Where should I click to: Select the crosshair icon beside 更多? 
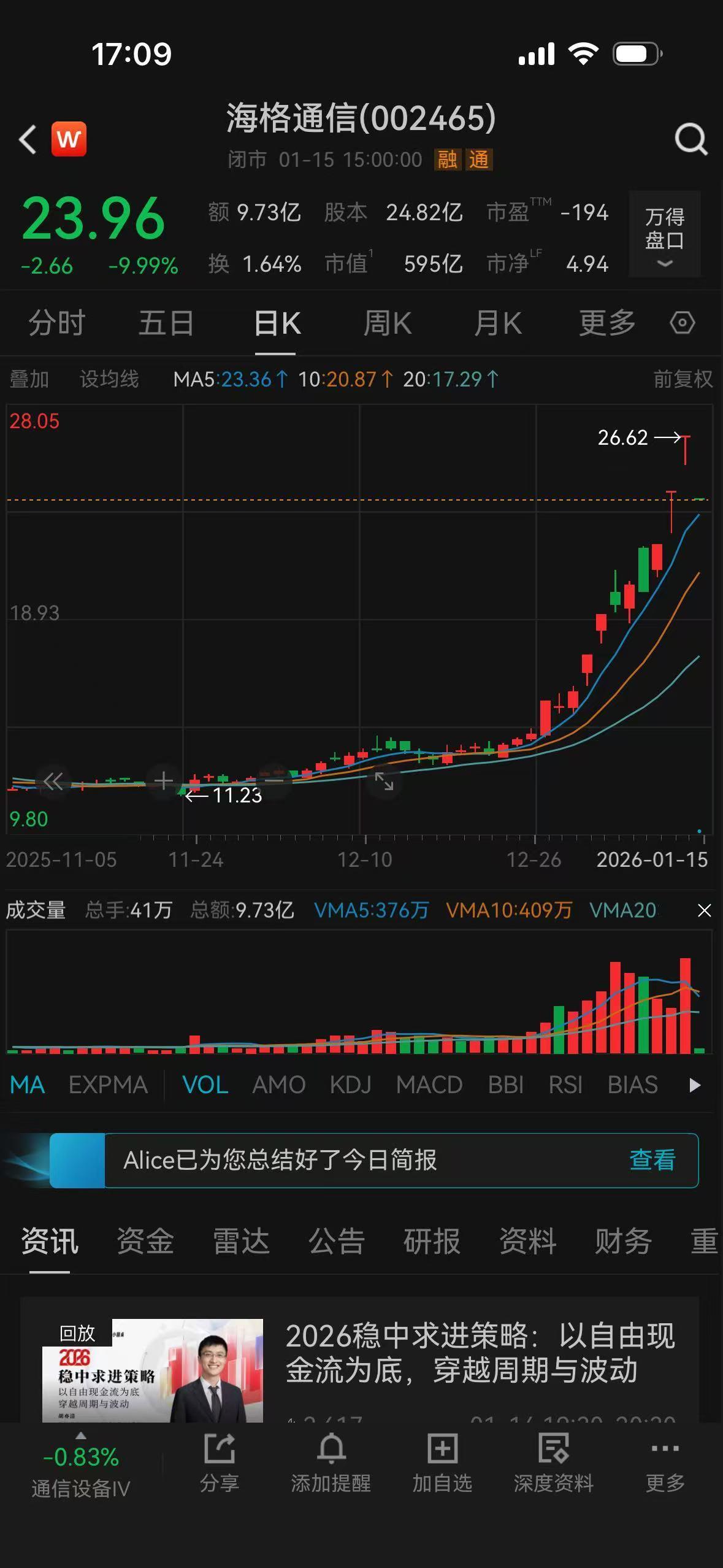pyautogui.click(x=681, y=323)
